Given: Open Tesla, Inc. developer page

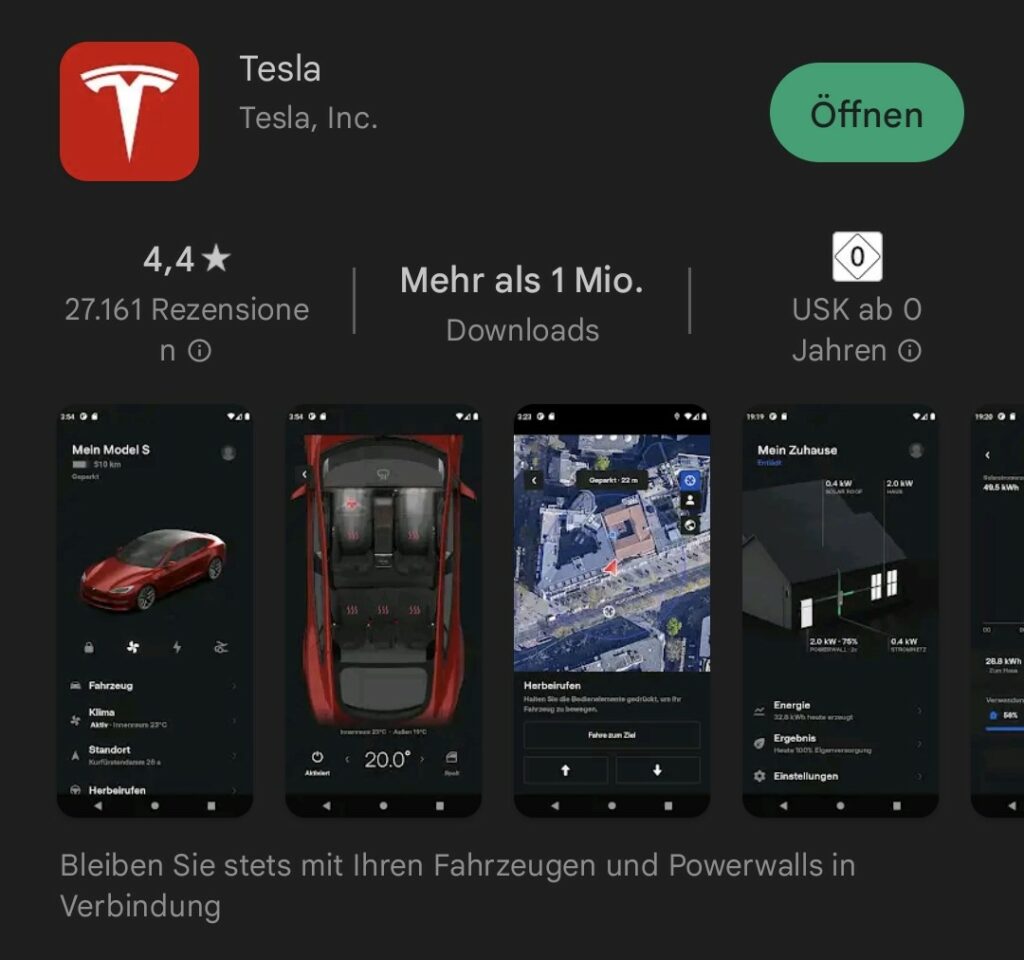Looking at the screenshot, I should click(x=308, y=119).
